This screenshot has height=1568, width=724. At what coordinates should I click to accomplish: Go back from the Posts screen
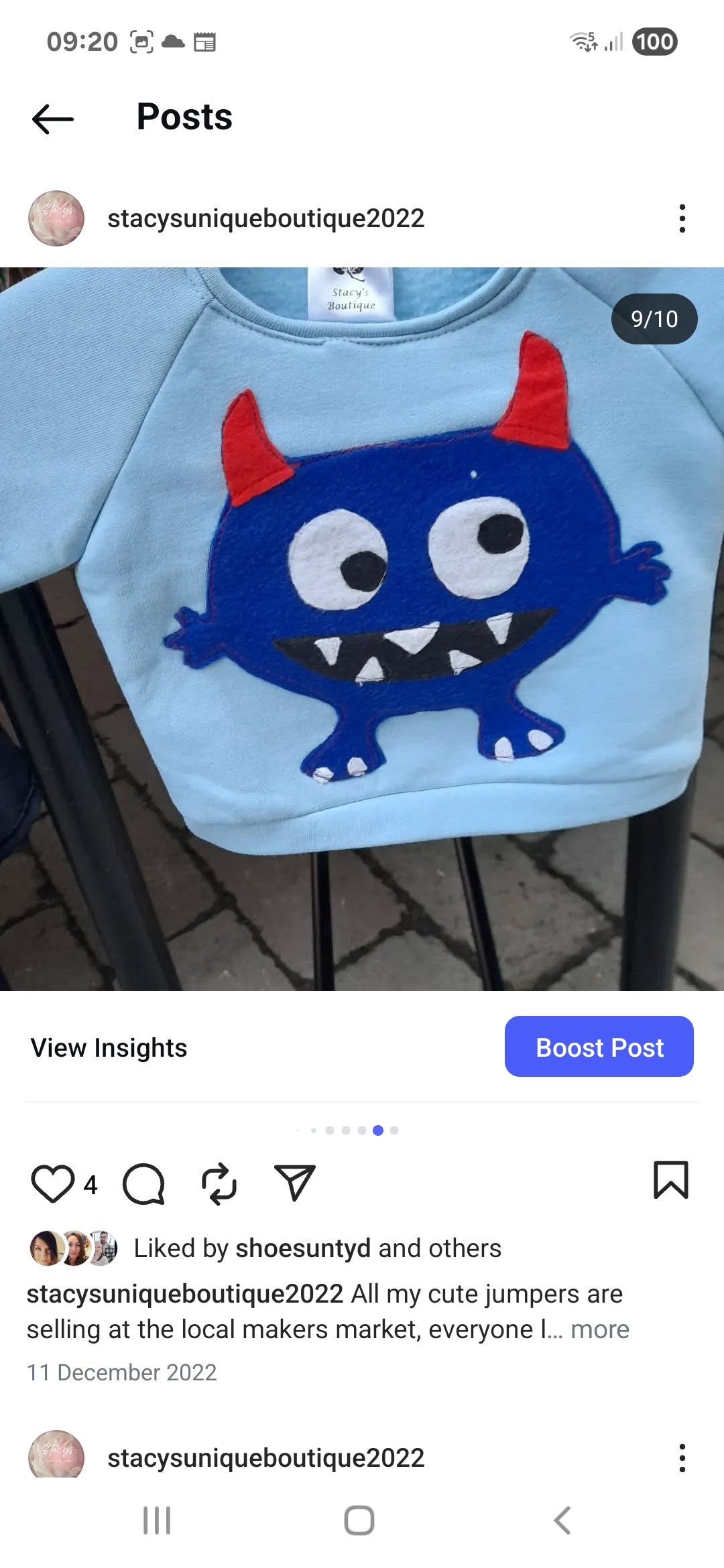coord(52,119)
